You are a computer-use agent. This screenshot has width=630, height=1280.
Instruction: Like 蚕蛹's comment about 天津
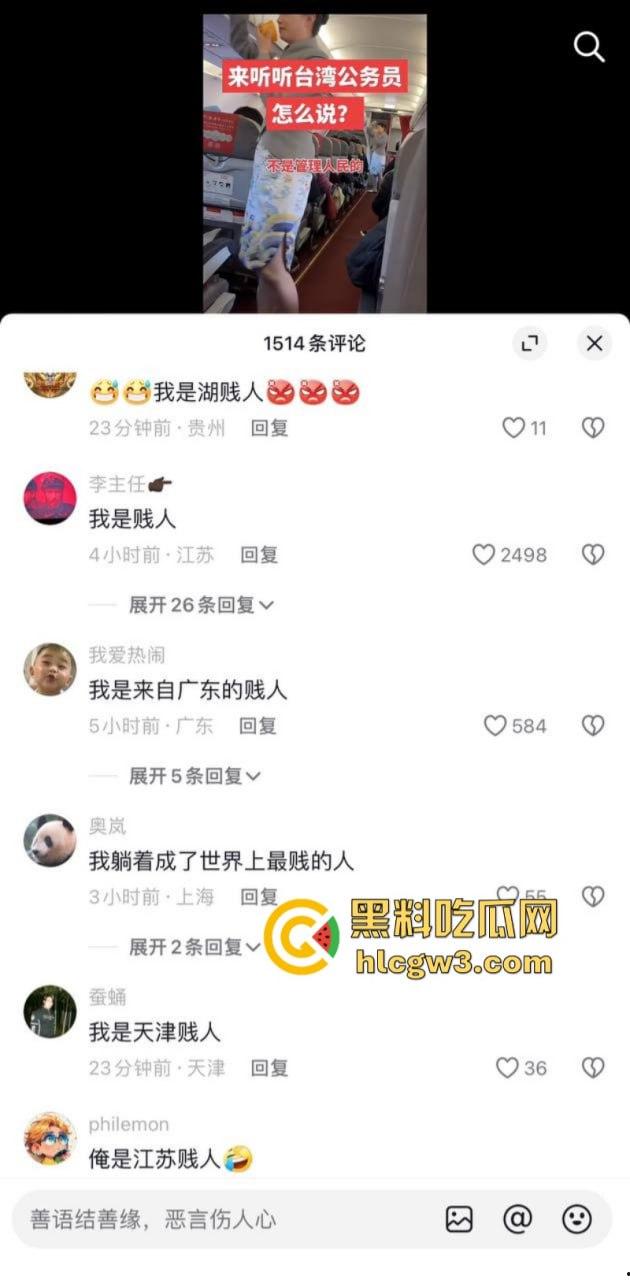coord(508,1068)
